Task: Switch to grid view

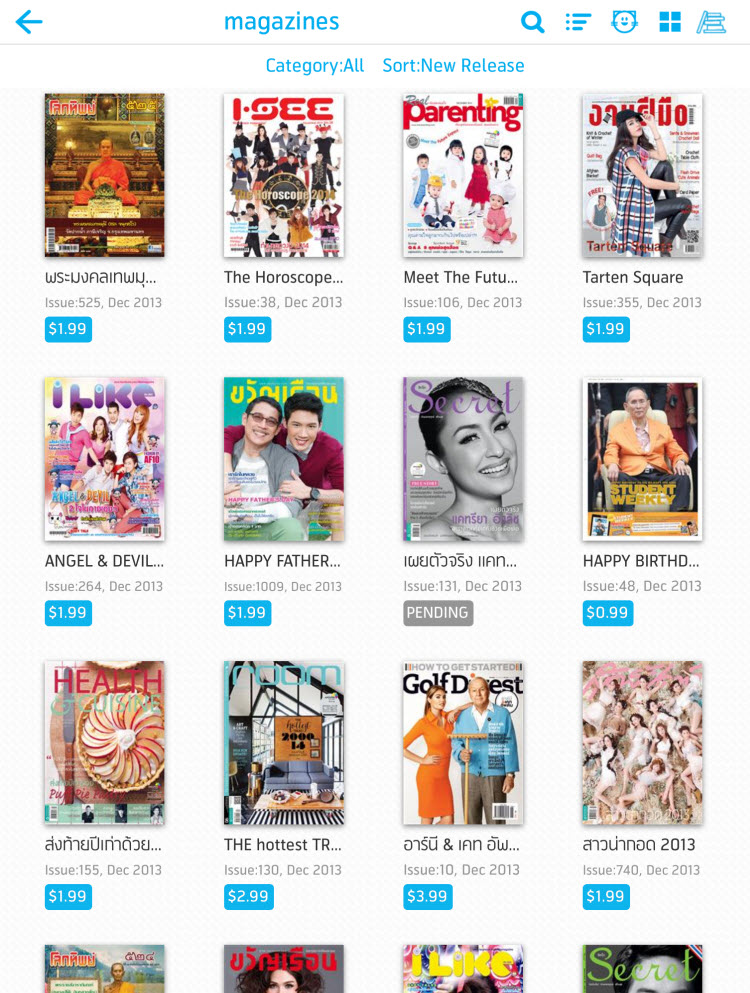Action: pyautogui.click(x=670, y=22)
